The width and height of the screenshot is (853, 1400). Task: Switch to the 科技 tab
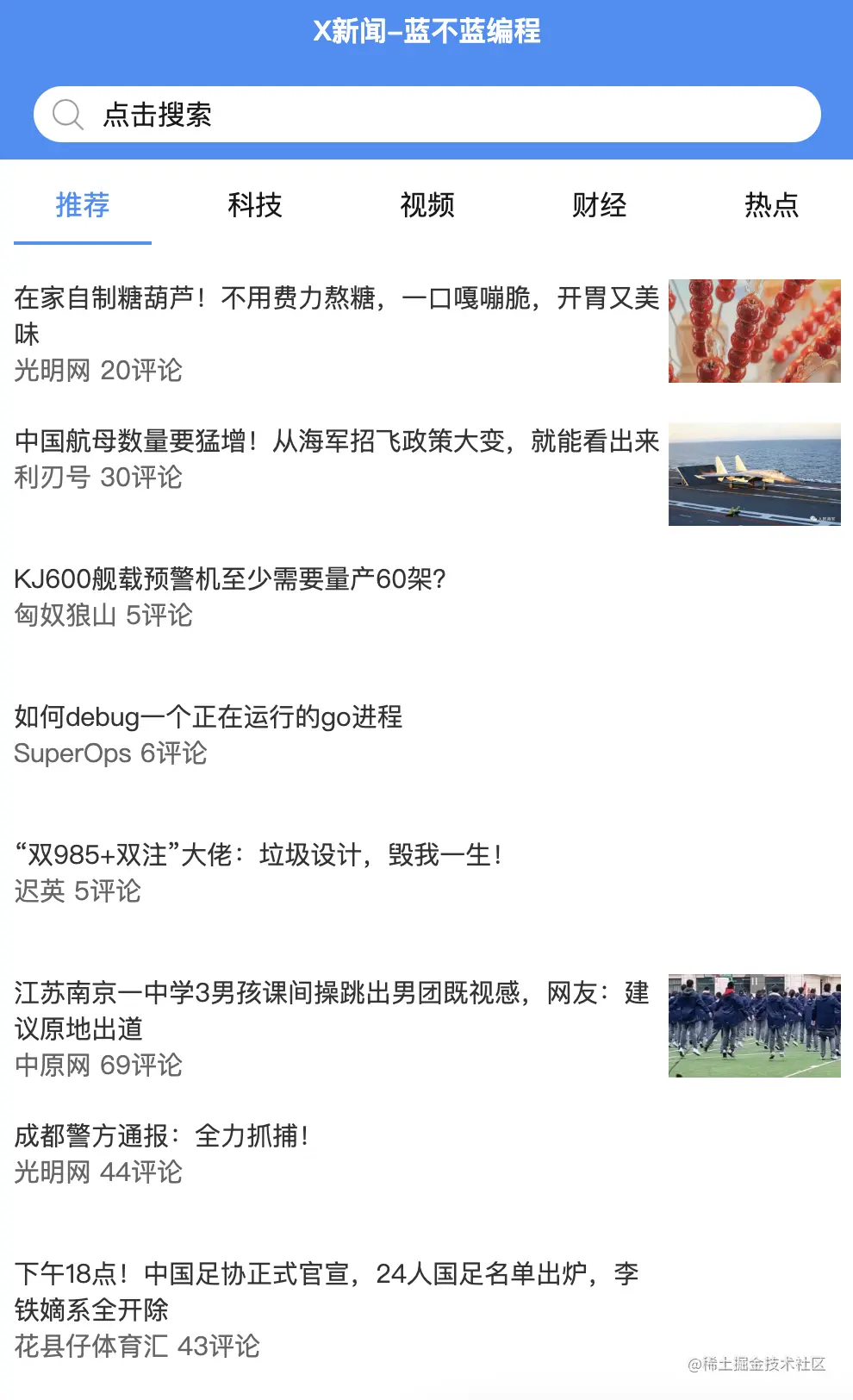pyautogui.click(x=255, y=205)
